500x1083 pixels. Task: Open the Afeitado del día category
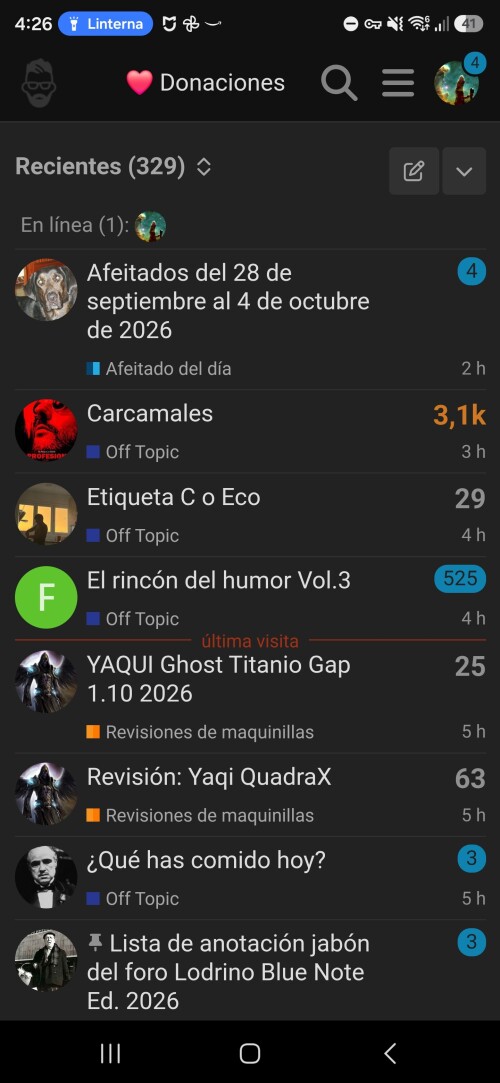click(x=159, y=369)
